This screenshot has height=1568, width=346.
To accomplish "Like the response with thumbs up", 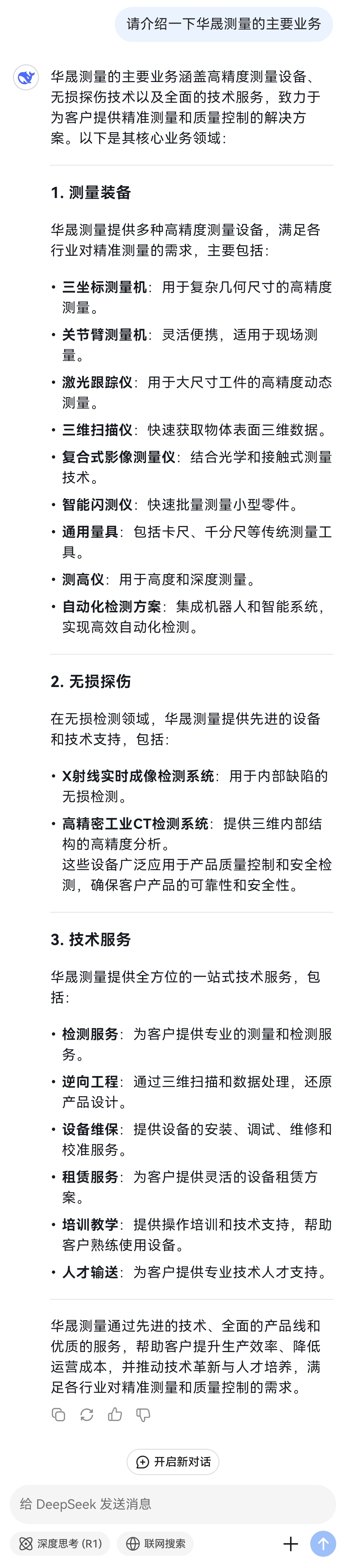I will click(115, 1415).
